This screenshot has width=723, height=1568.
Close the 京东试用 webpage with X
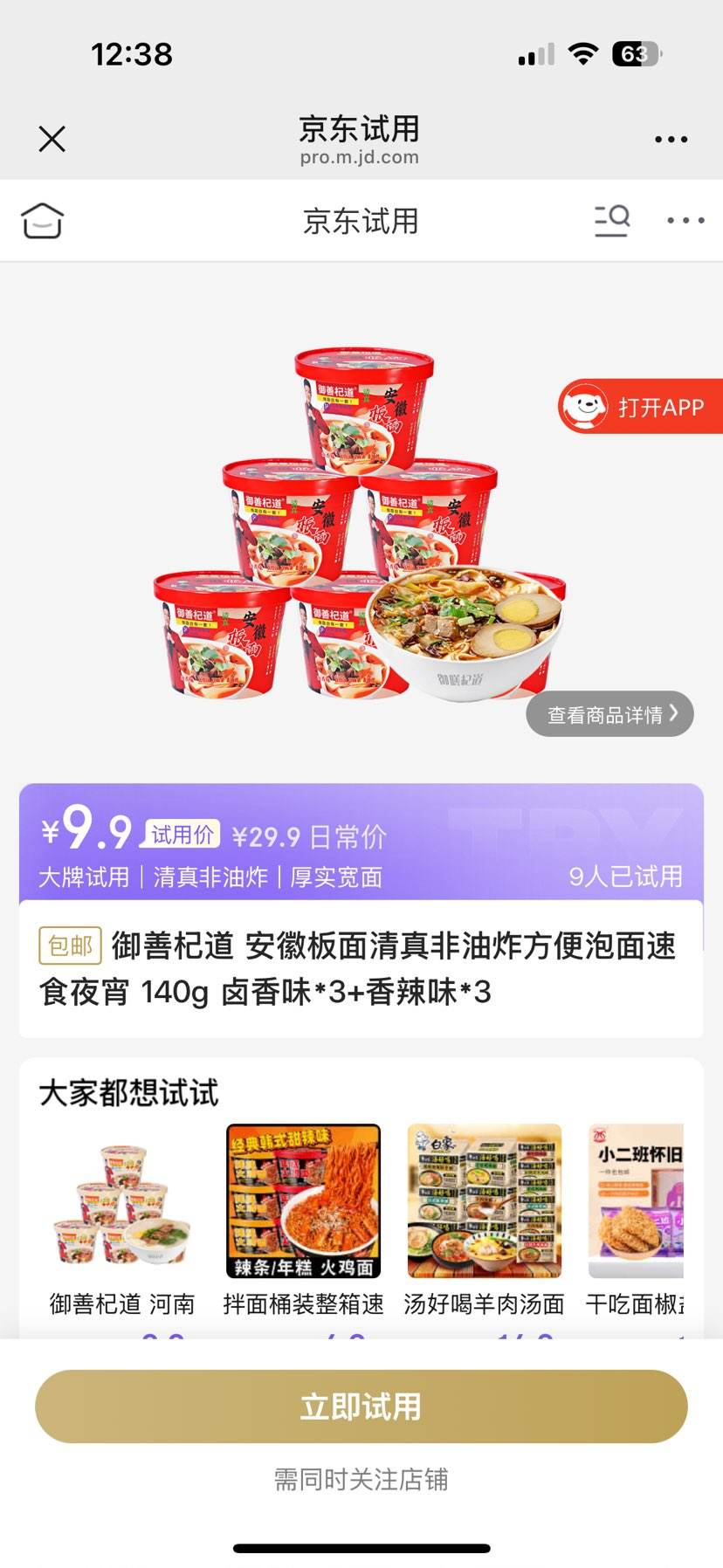click(x=52, y=138)
